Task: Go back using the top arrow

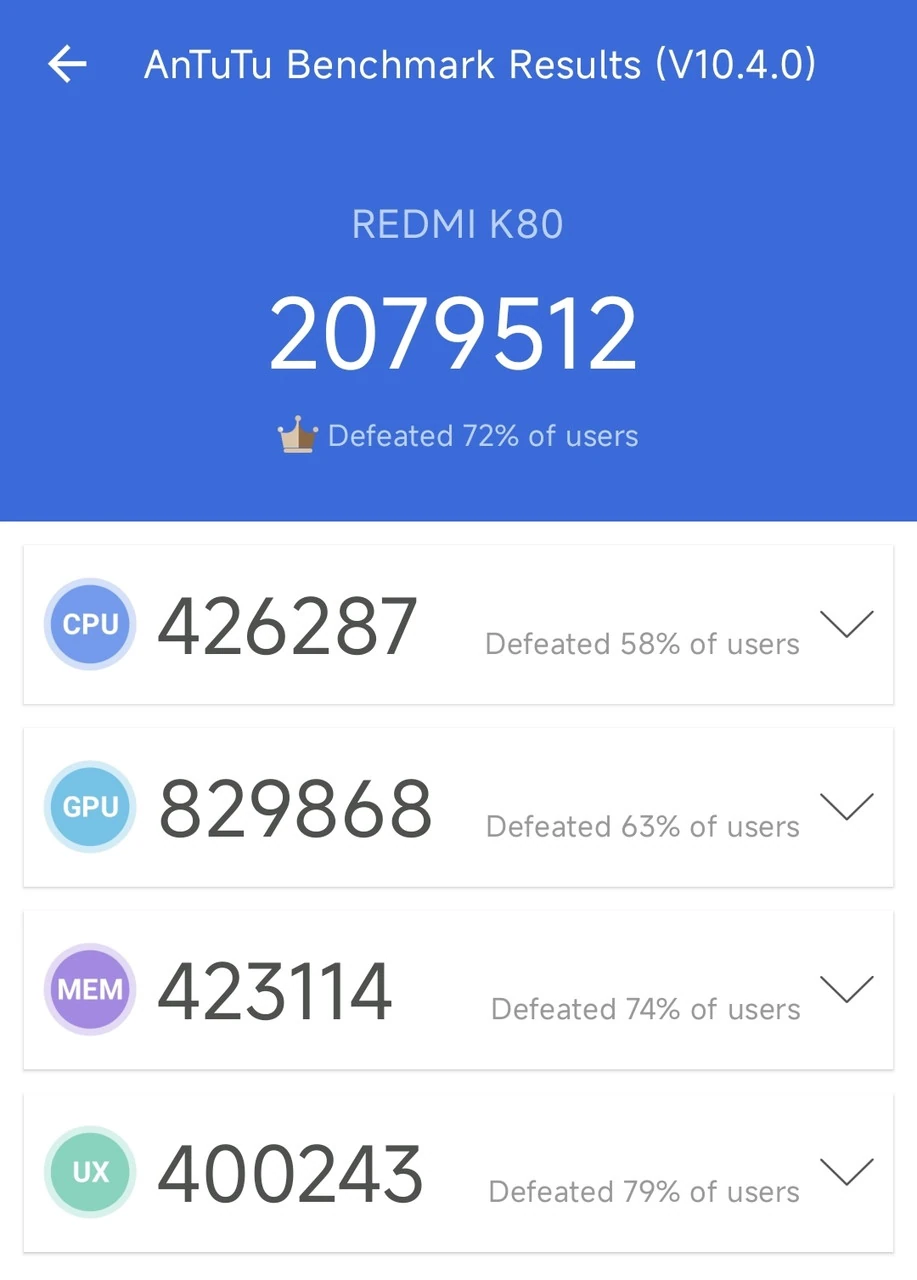Action: pos(67,65)
